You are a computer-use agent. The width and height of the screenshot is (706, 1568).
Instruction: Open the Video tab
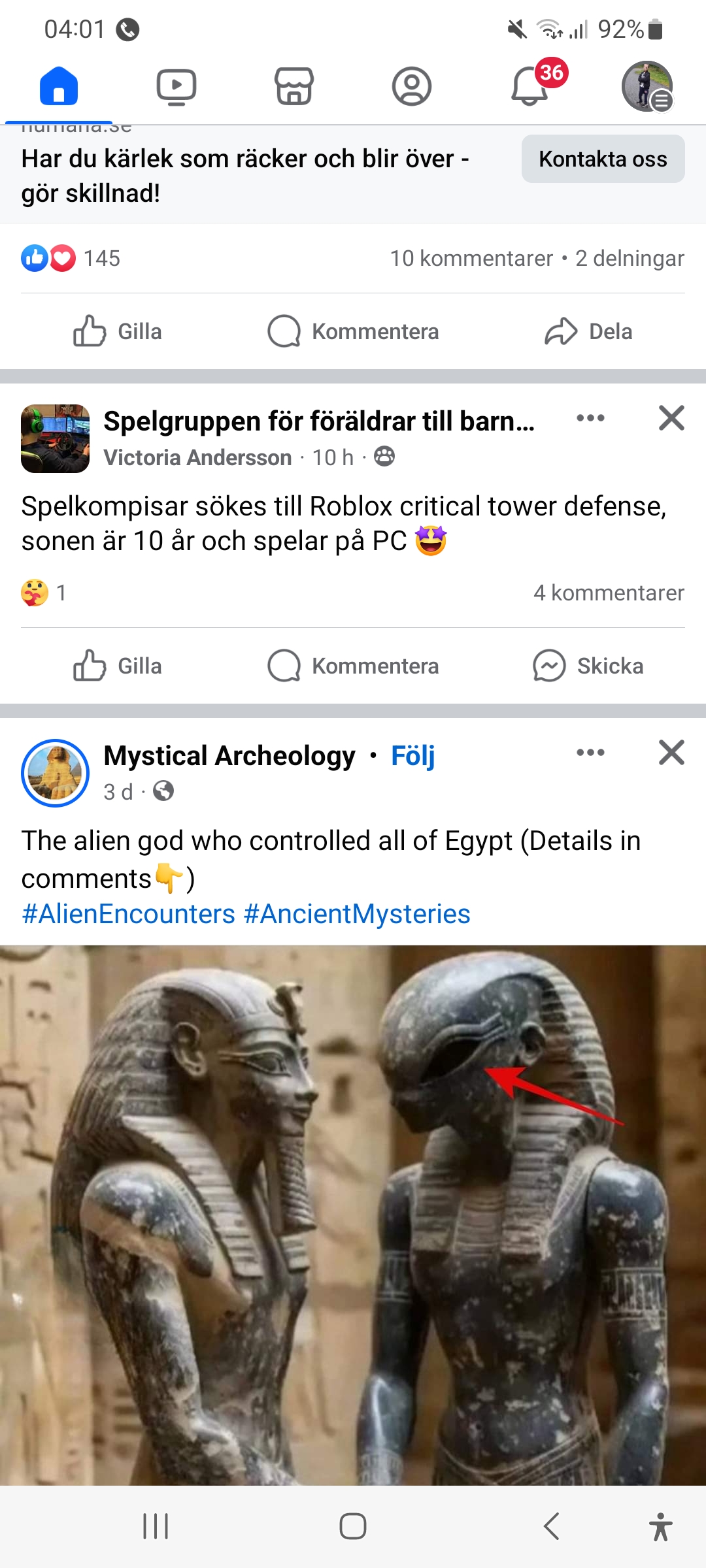click(176, 86)
